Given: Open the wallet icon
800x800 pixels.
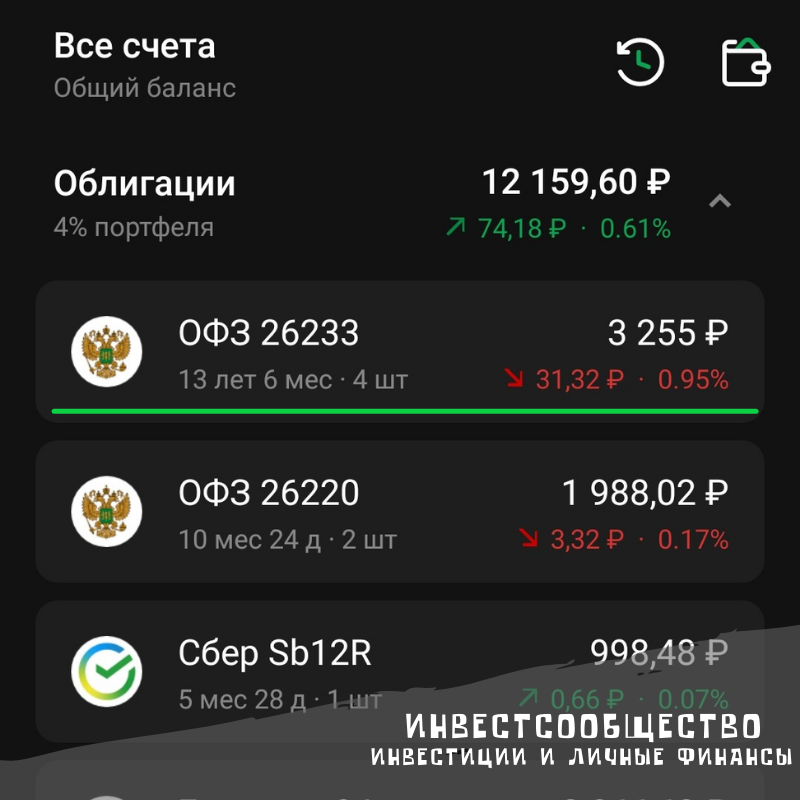Looking at the screenshot, I should (746, 63).
